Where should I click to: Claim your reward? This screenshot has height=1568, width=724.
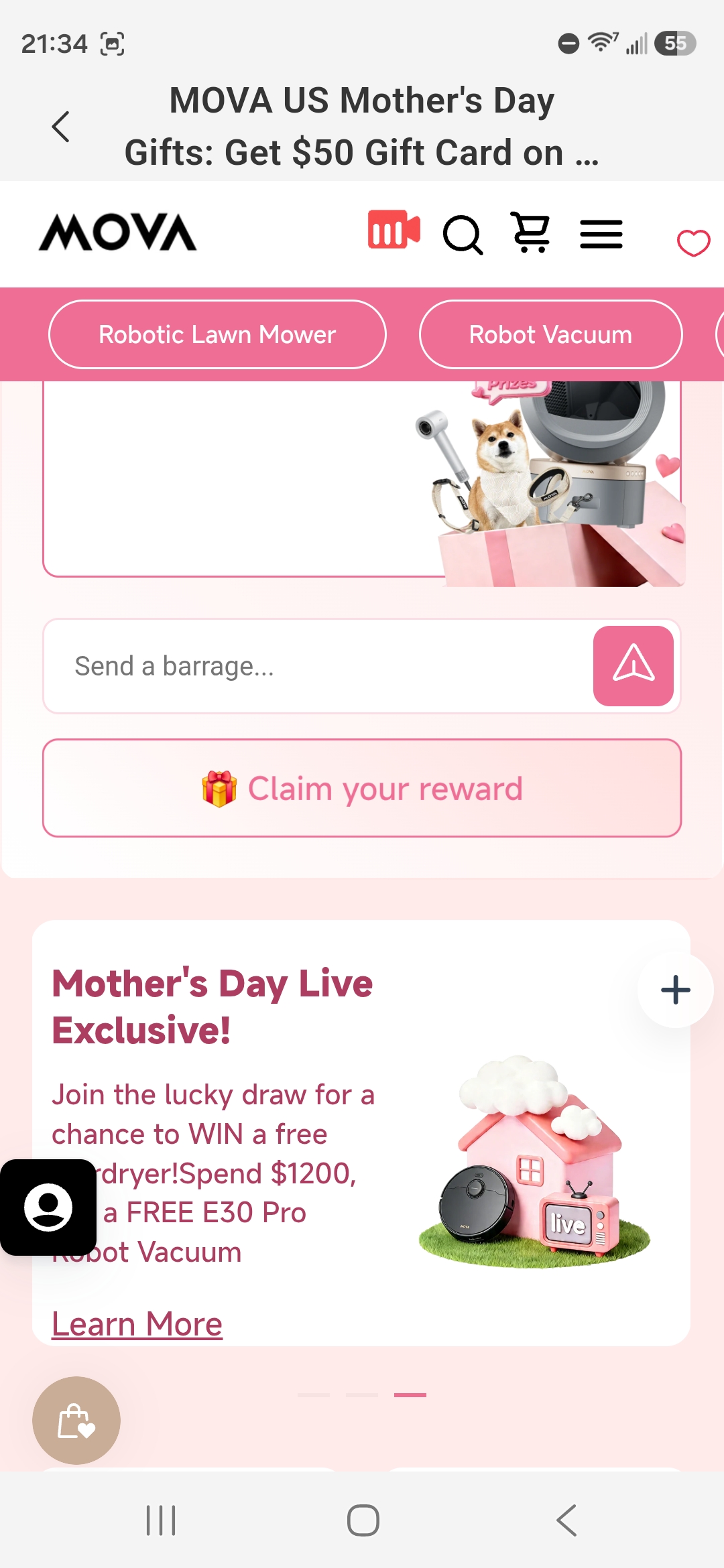point(362,788)
